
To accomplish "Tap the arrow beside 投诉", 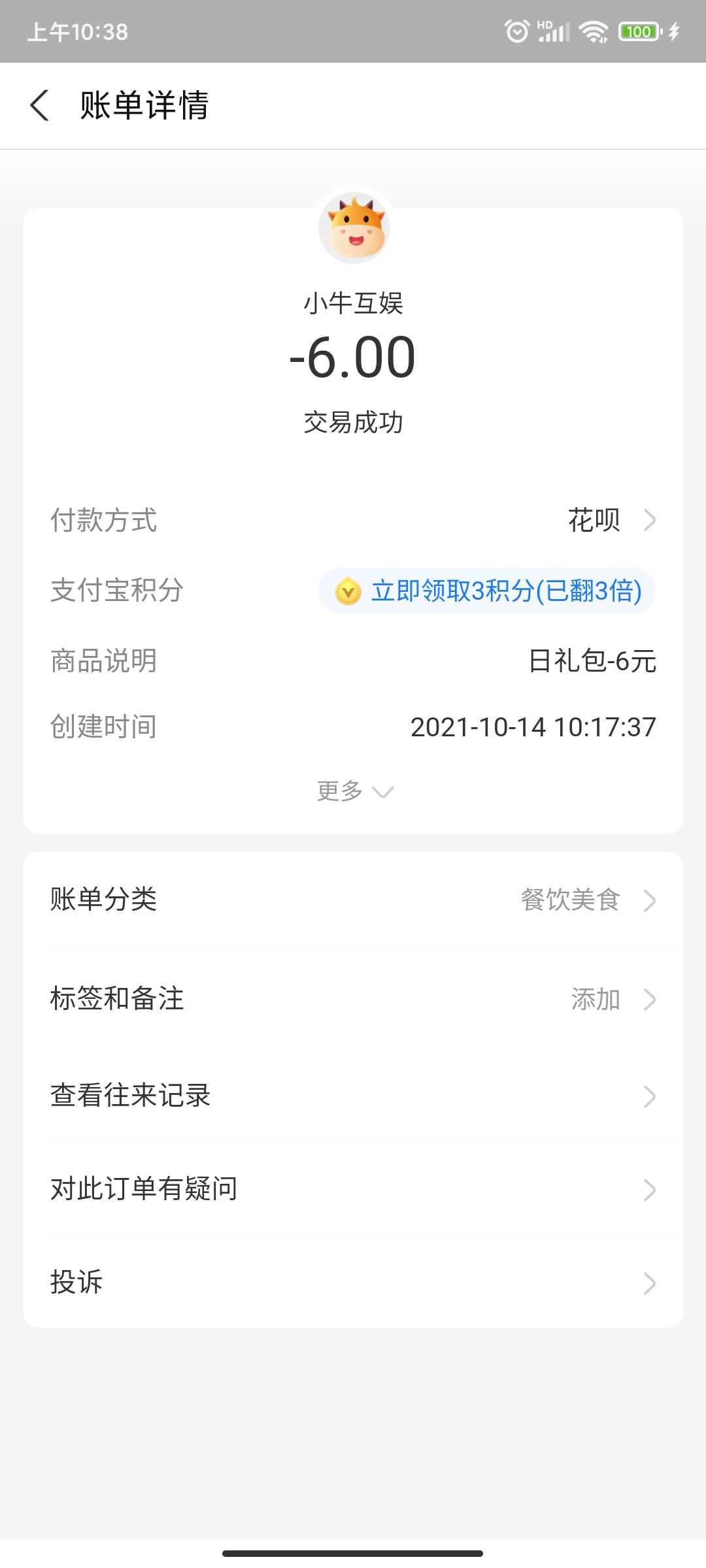I will point(650,1282).
